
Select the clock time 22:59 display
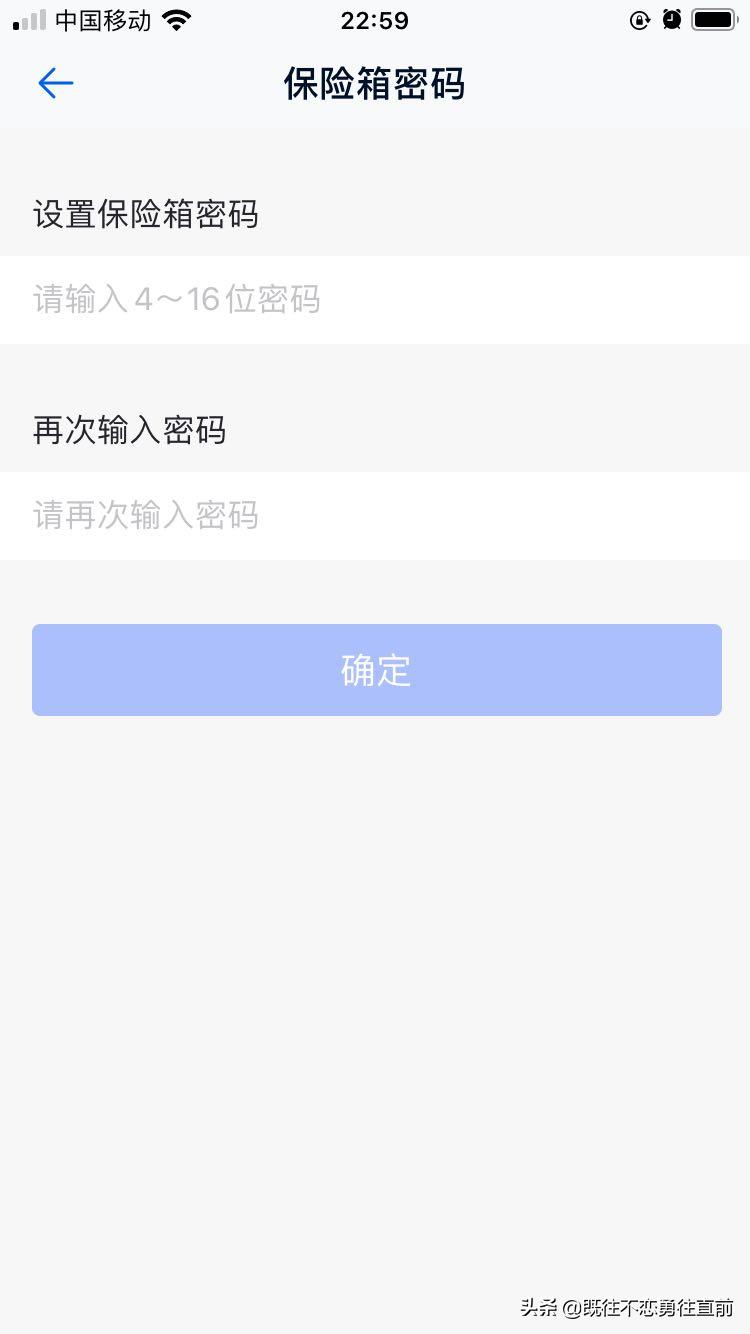pos(375,19)
